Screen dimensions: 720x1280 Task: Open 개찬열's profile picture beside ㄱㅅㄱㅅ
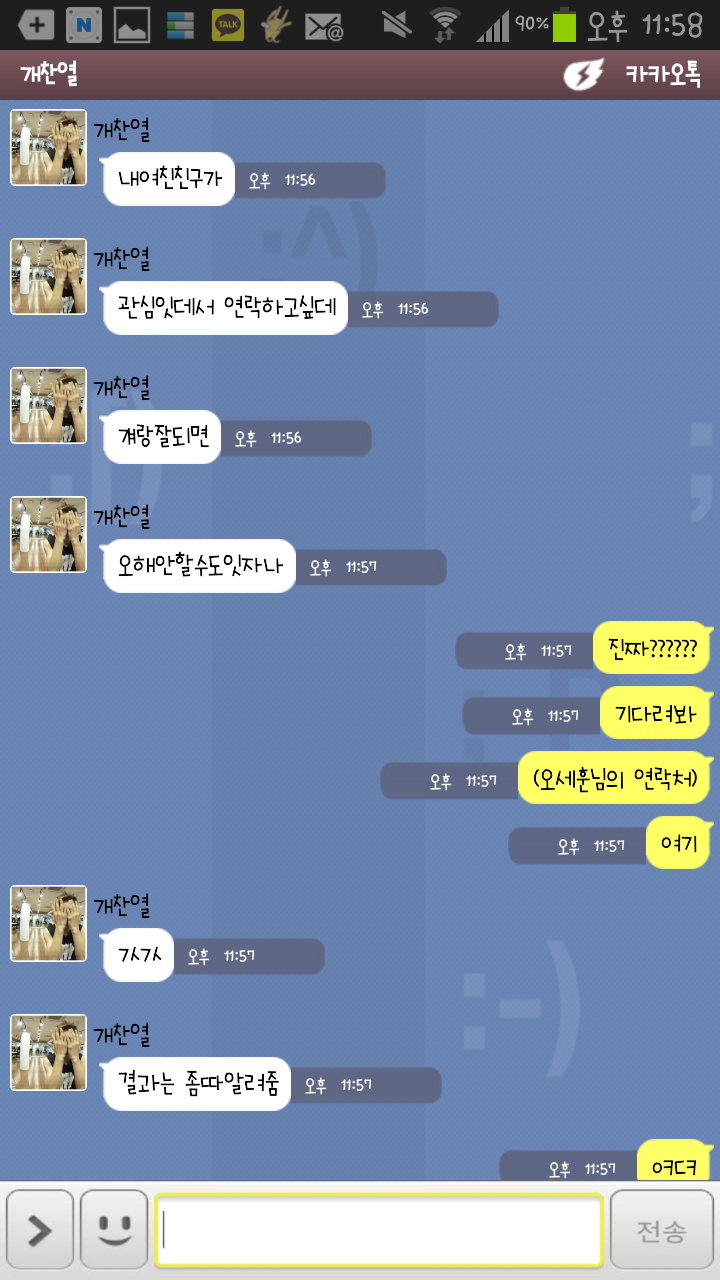[x=48, y=924]
